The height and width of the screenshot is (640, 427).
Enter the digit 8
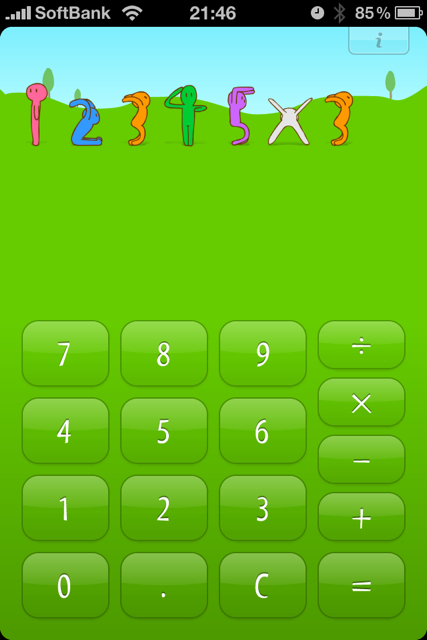pos(164,353)
